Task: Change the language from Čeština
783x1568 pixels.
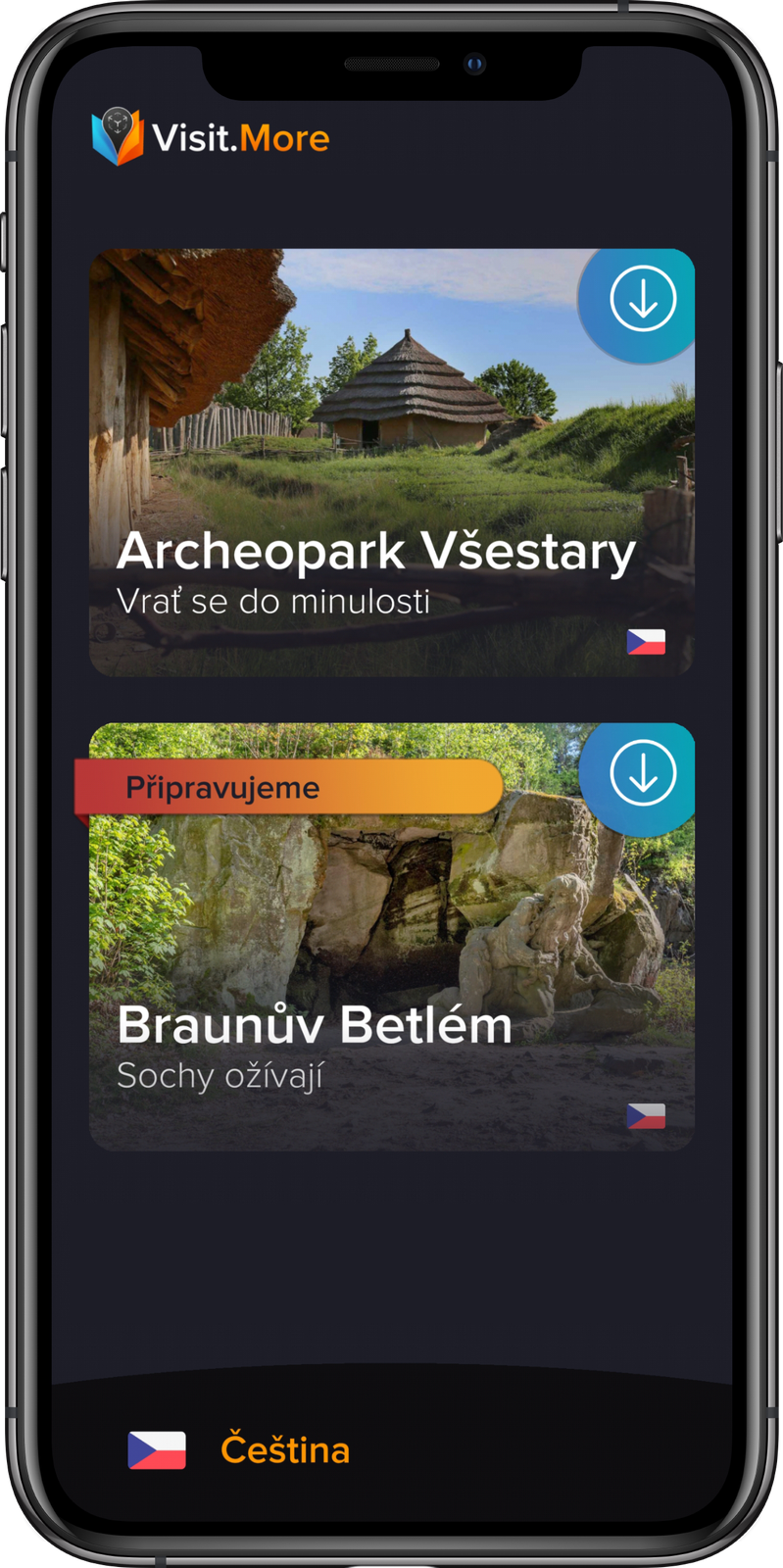Action: (x=238, y=1449)
